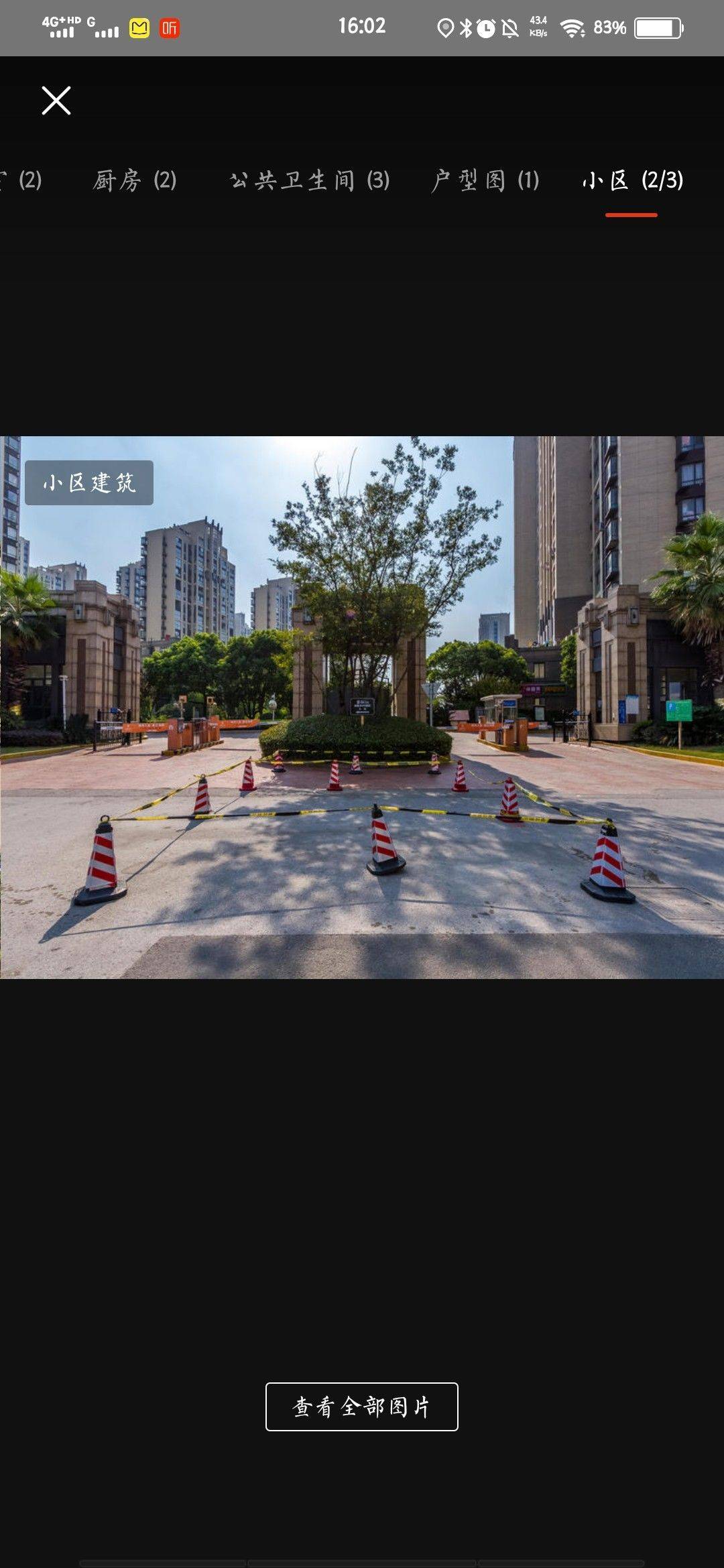
Task: Switch to the 公共卫生间 (3) tab
Action: click(309, 180)
